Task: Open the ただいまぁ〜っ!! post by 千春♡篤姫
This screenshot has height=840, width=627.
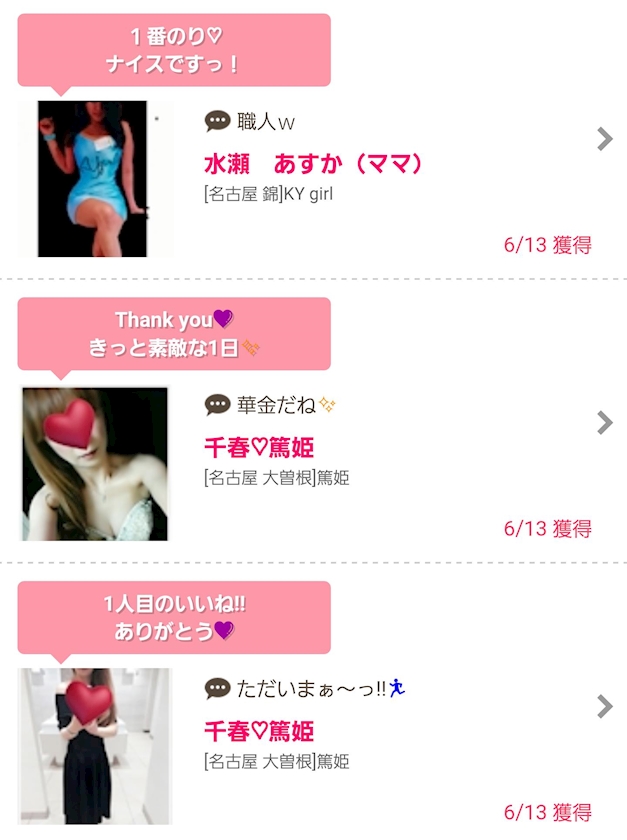Action: click(x=314, y=747)
